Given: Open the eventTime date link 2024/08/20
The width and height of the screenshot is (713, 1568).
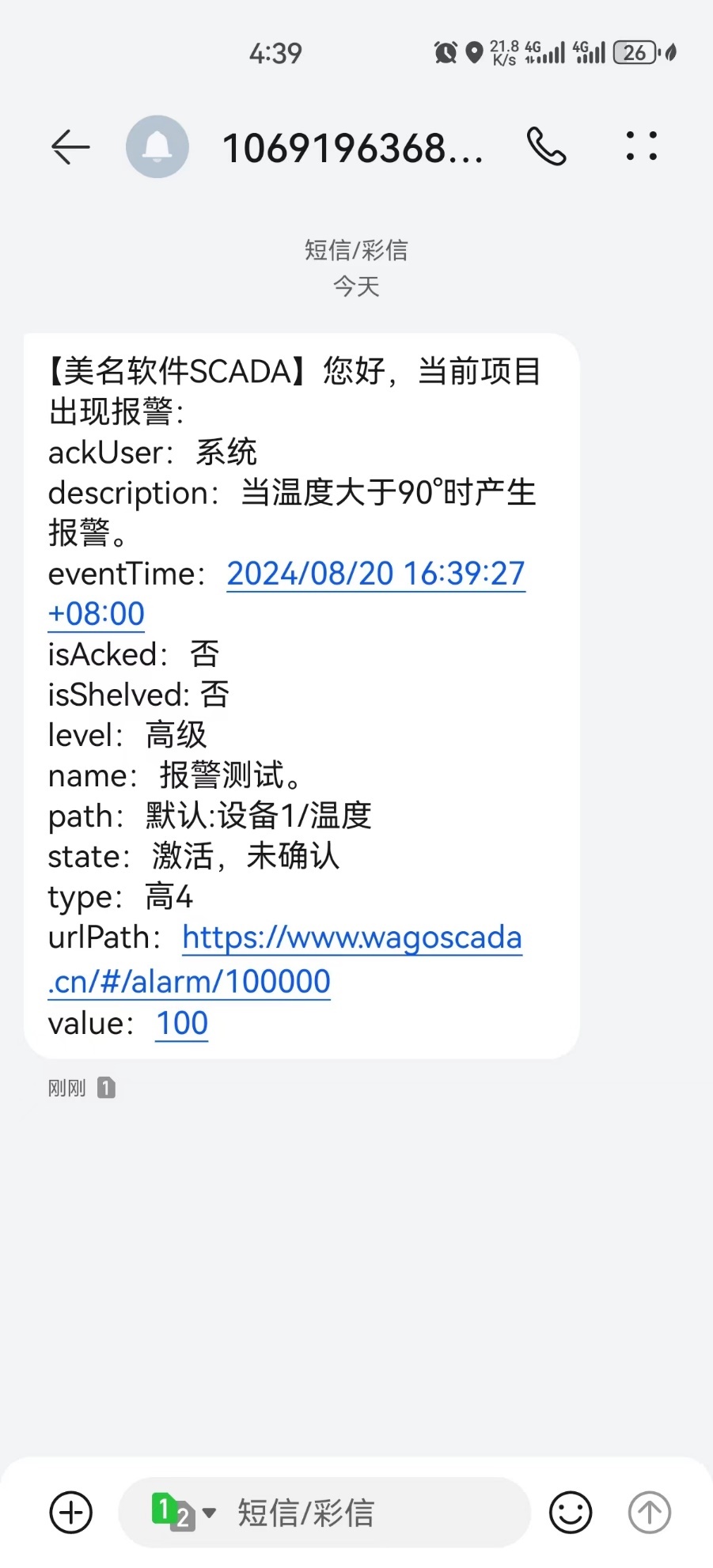Looking at the screenshot, I should 375,574.
